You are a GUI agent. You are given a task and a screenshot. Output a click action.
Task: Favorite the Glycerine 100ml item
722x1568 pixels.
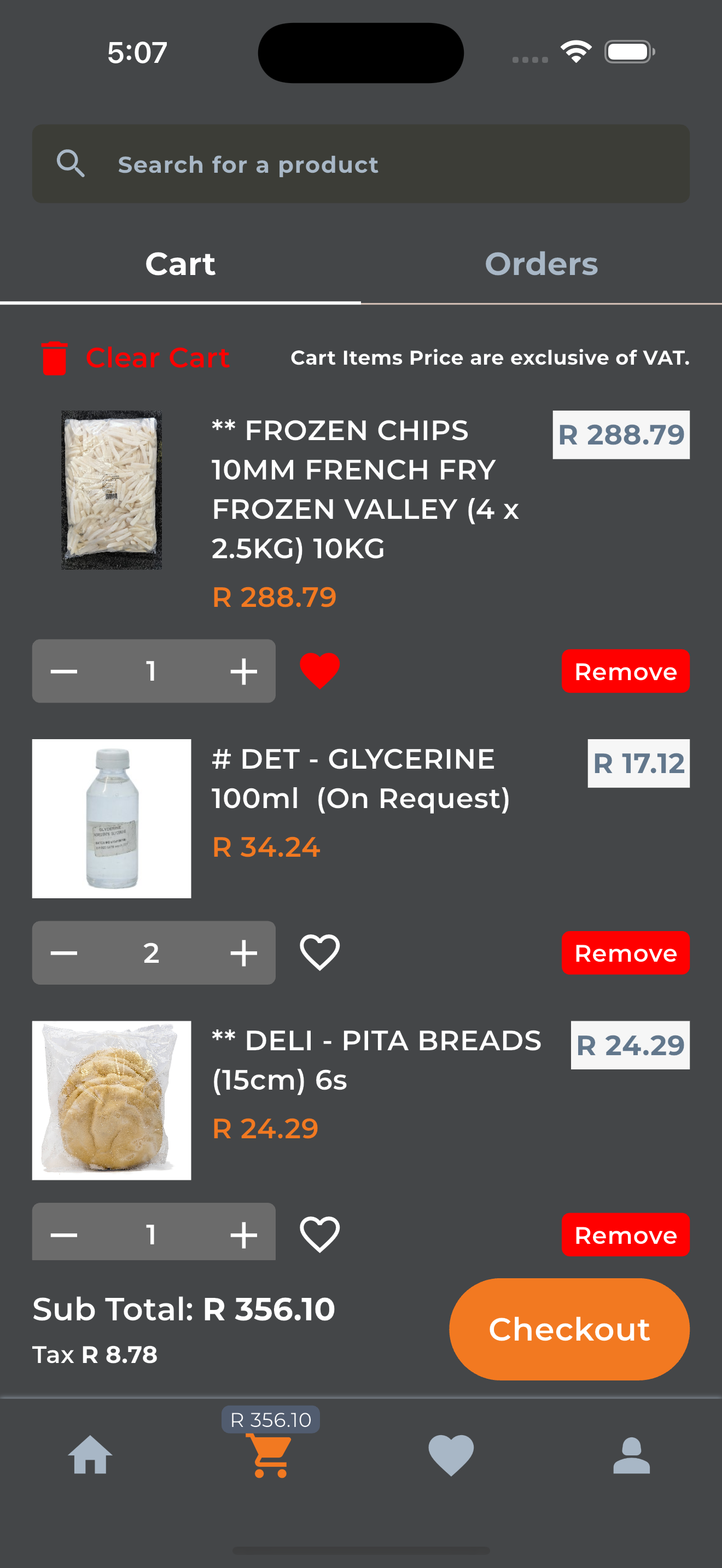319,952
